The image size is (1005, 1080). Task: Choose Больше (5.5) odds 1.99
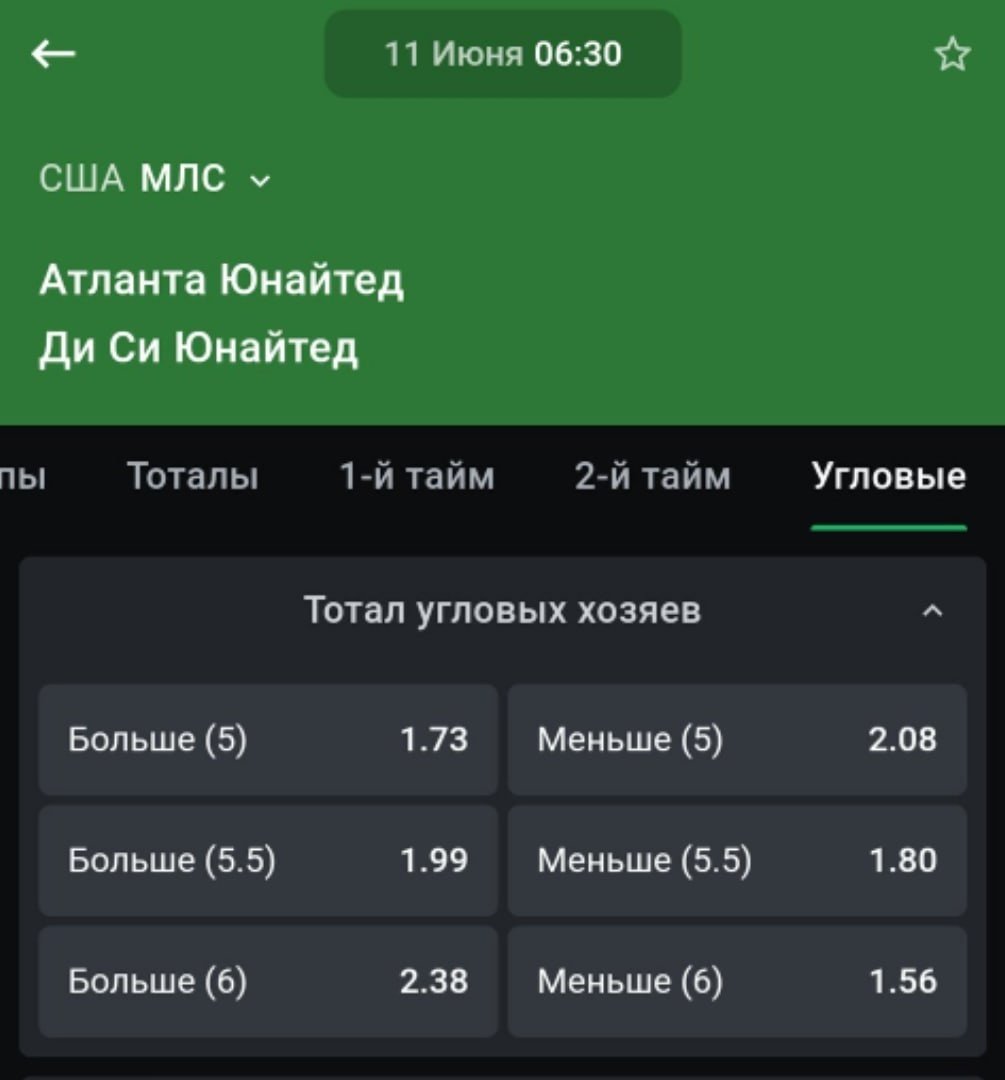(268, 860)
